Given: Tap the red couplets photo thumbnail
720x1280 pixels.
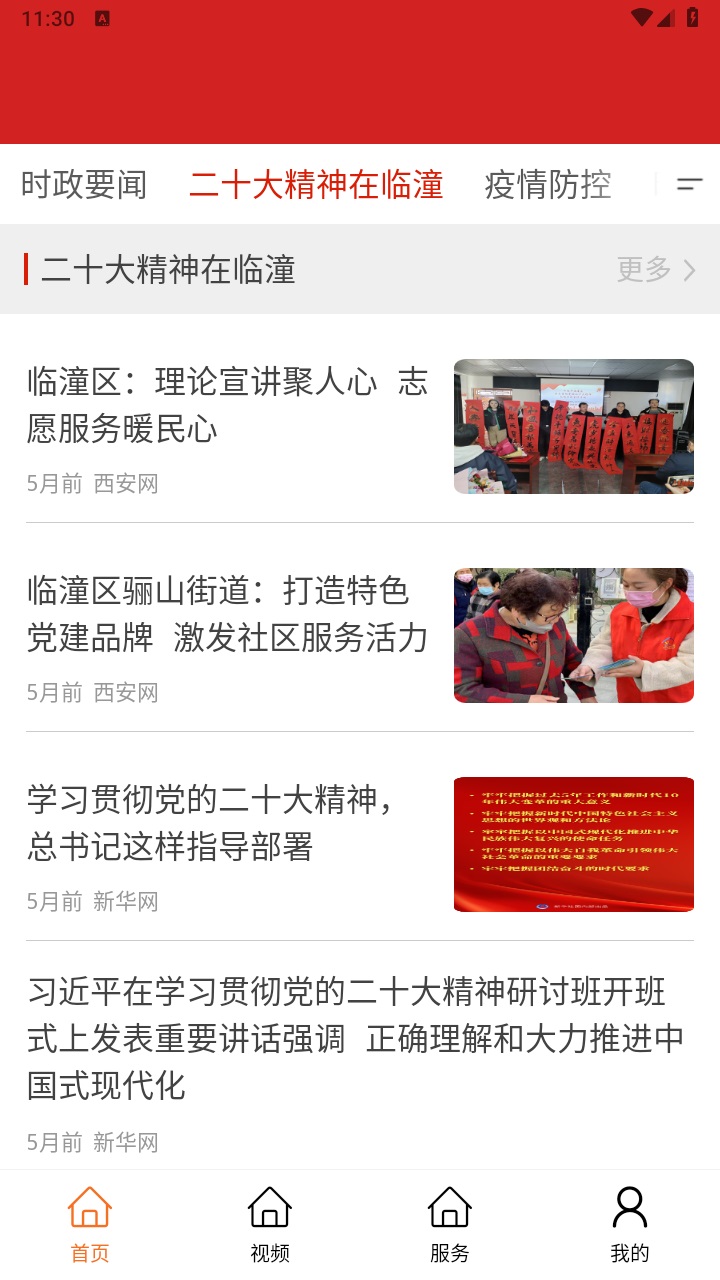Looking at the screenshot, I should tap(573, 427).
